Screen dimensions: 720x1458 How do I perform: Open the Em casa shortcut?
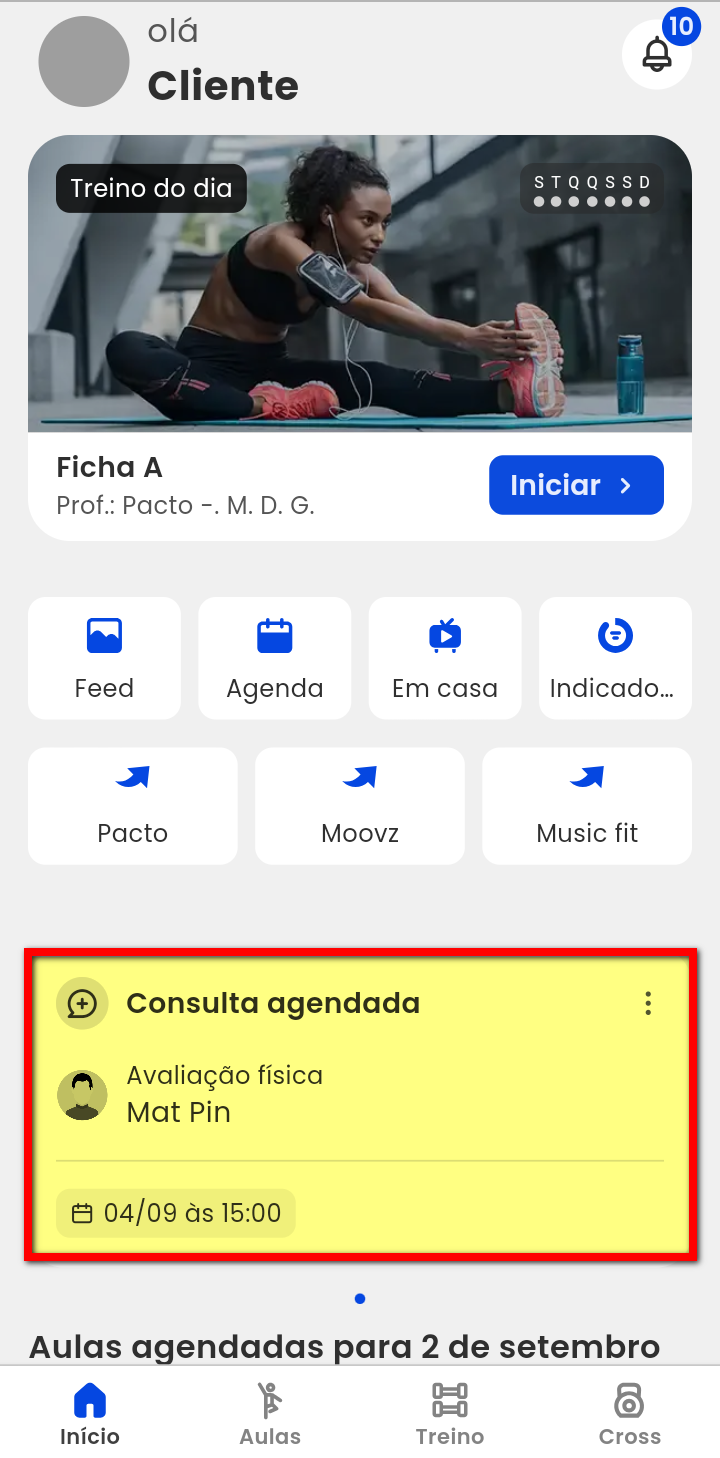tap(445, 658)
